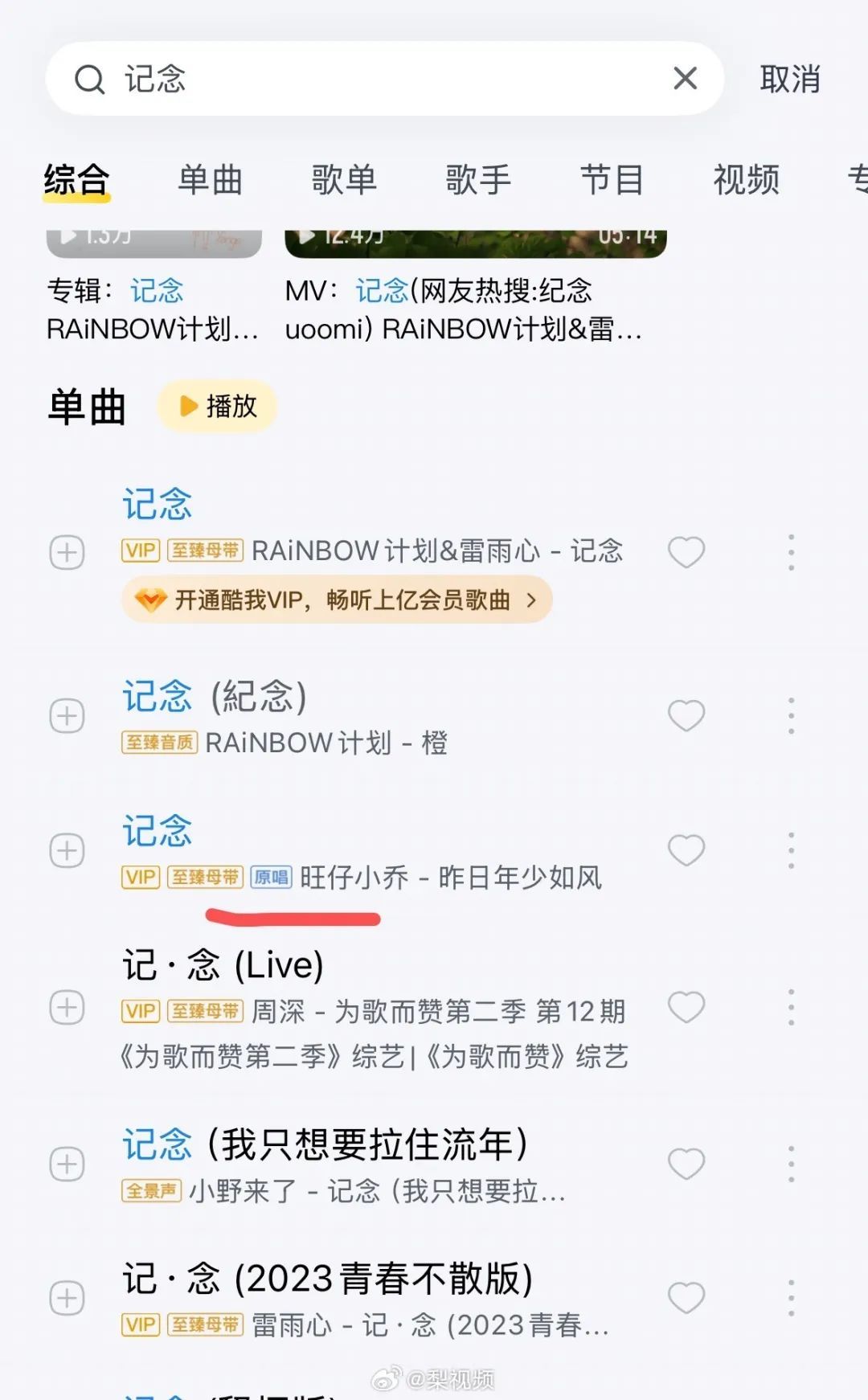
Task: Open the 歌手 tab
Action: point(478,180)
